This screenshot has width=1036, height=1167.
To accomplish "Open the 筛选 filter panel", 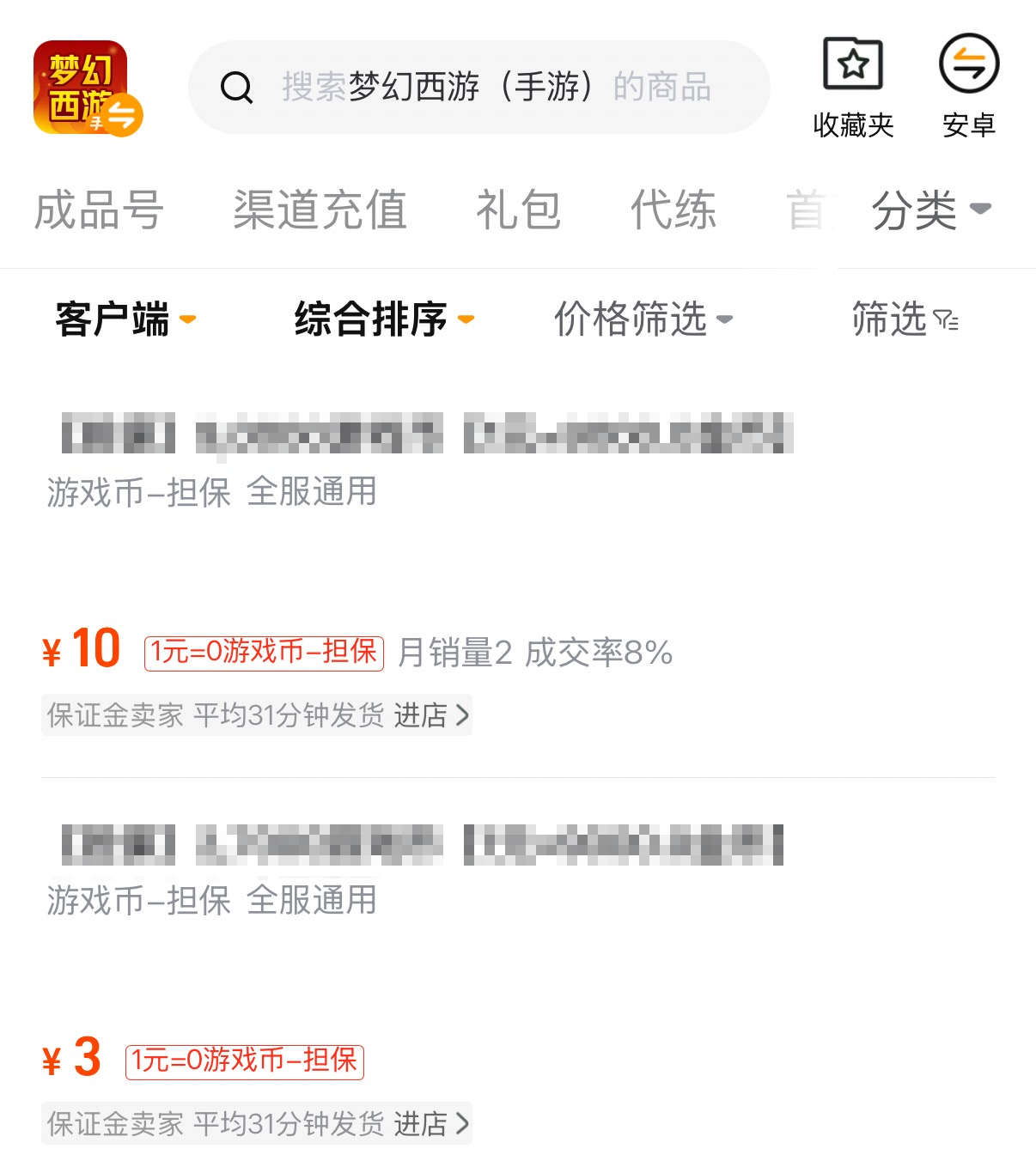I will tap(905, 319).
